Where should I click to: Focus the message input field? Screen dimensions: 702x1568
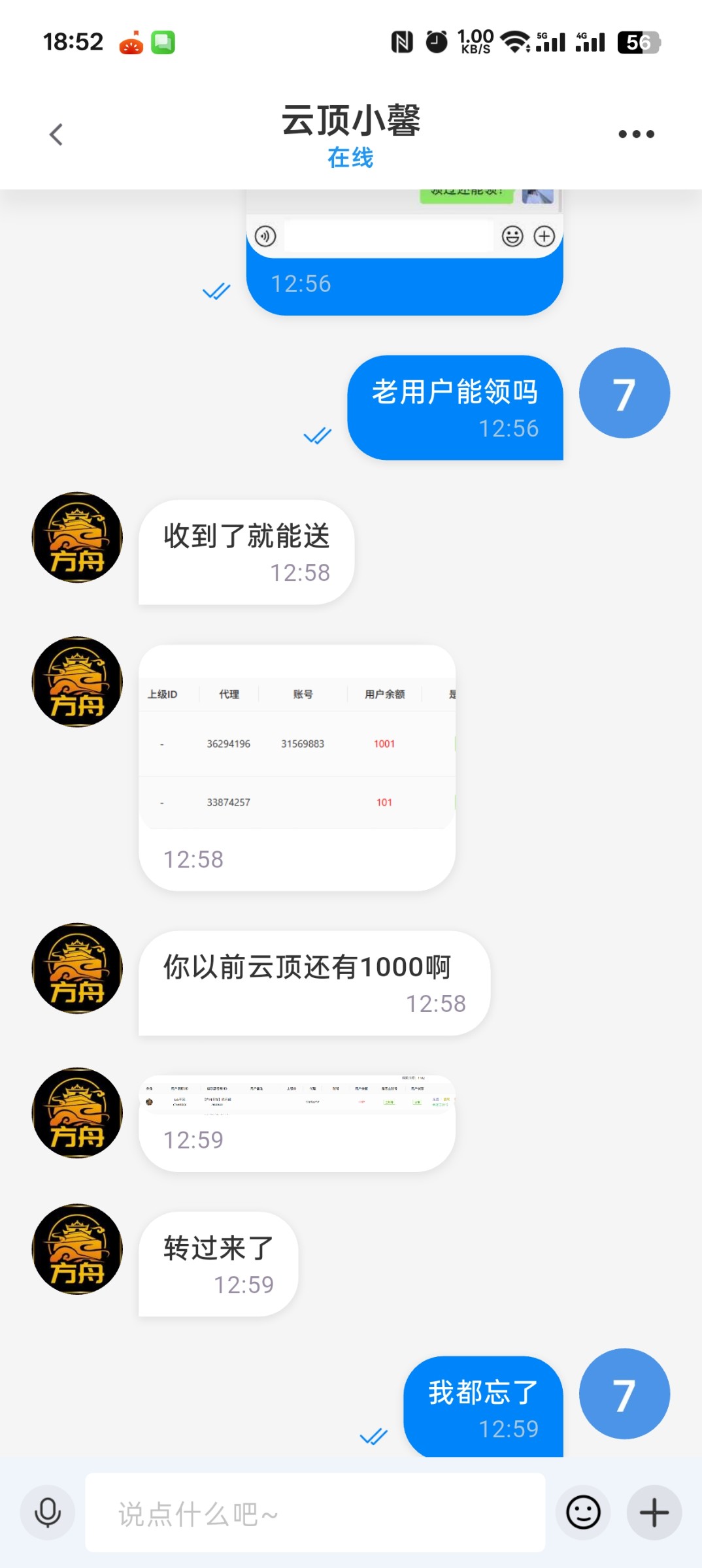315,1513
